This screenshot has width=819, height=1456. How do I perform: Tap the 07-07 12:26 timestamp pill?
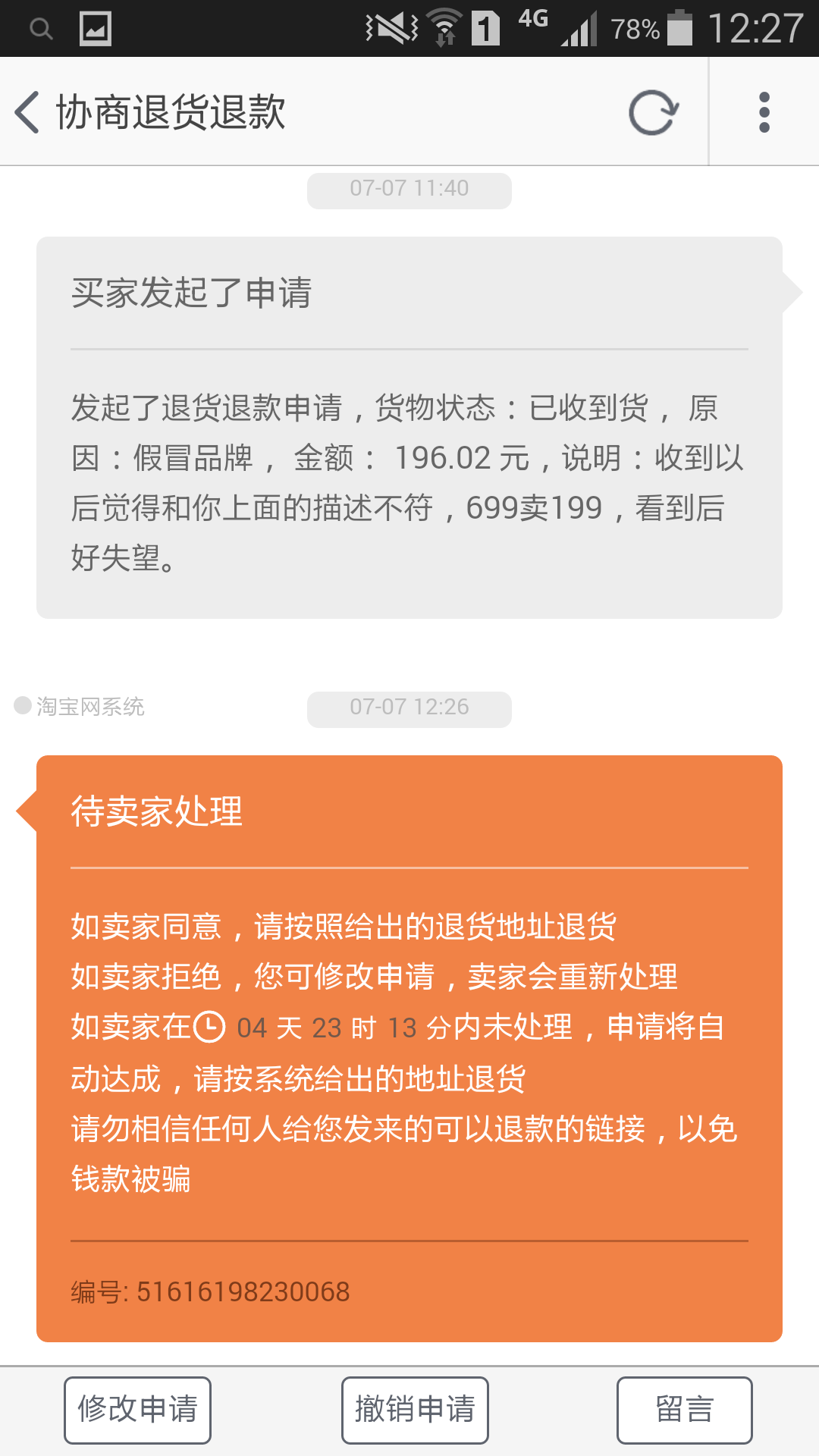[x=409, y=708]
